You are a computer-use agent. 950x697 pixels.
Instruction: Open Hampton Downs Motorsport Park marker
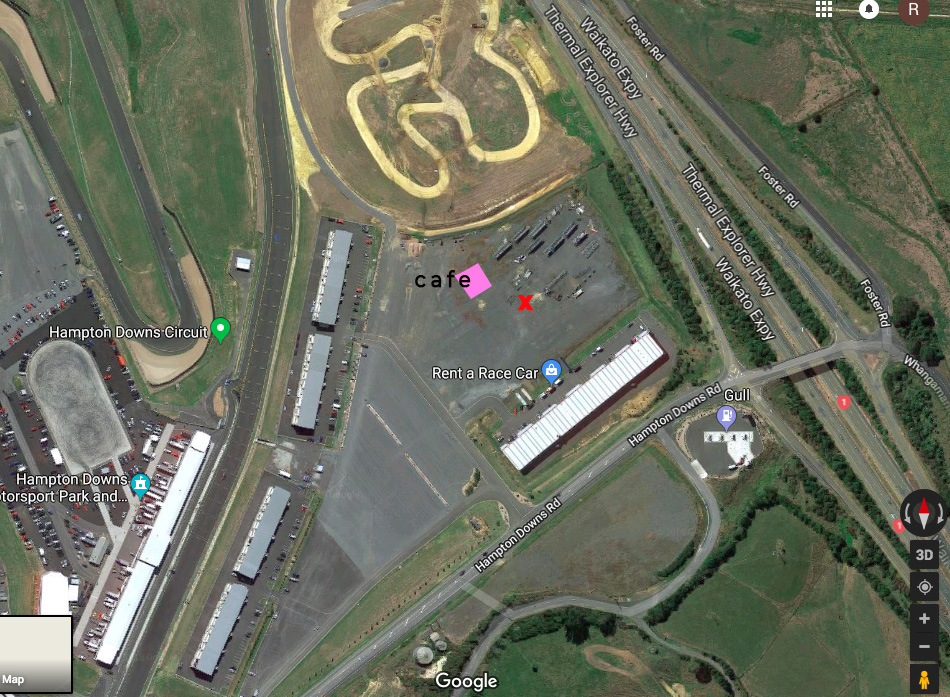pyautogui.click(x=140, y=486)
